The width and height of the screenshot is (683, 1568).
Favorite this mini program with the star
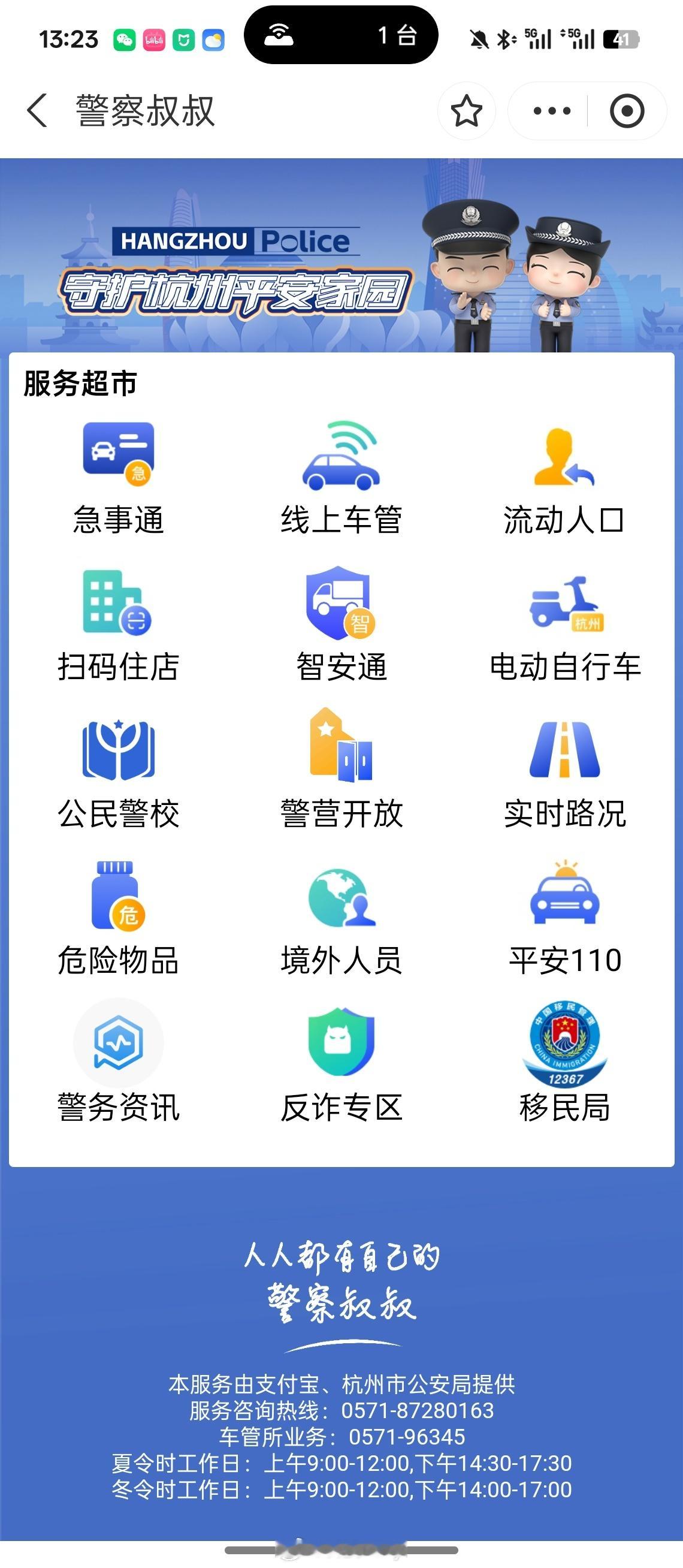point(467,111)
